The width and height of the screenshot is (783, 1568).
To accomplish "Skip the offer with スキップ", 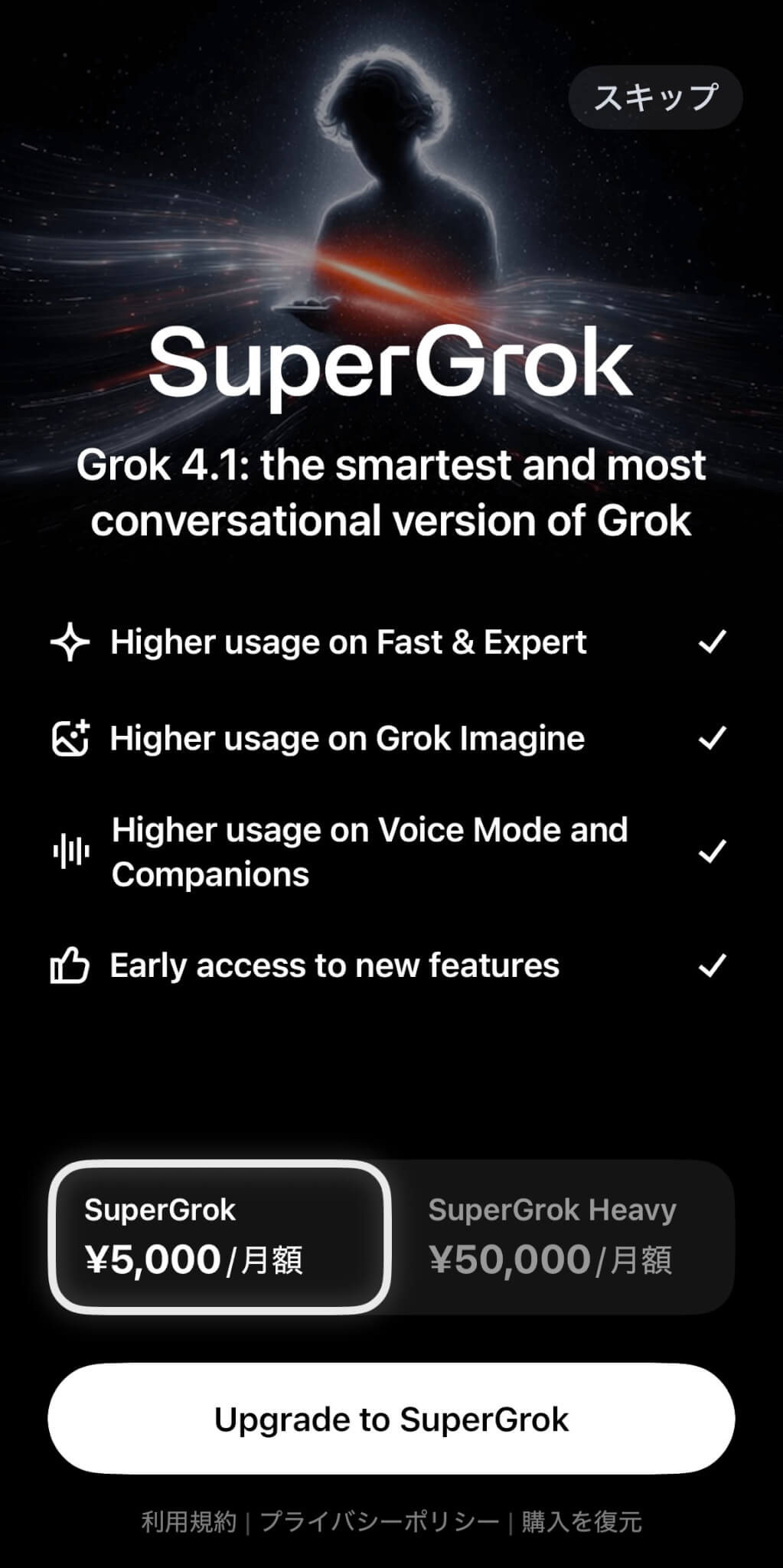I will 655,97.
